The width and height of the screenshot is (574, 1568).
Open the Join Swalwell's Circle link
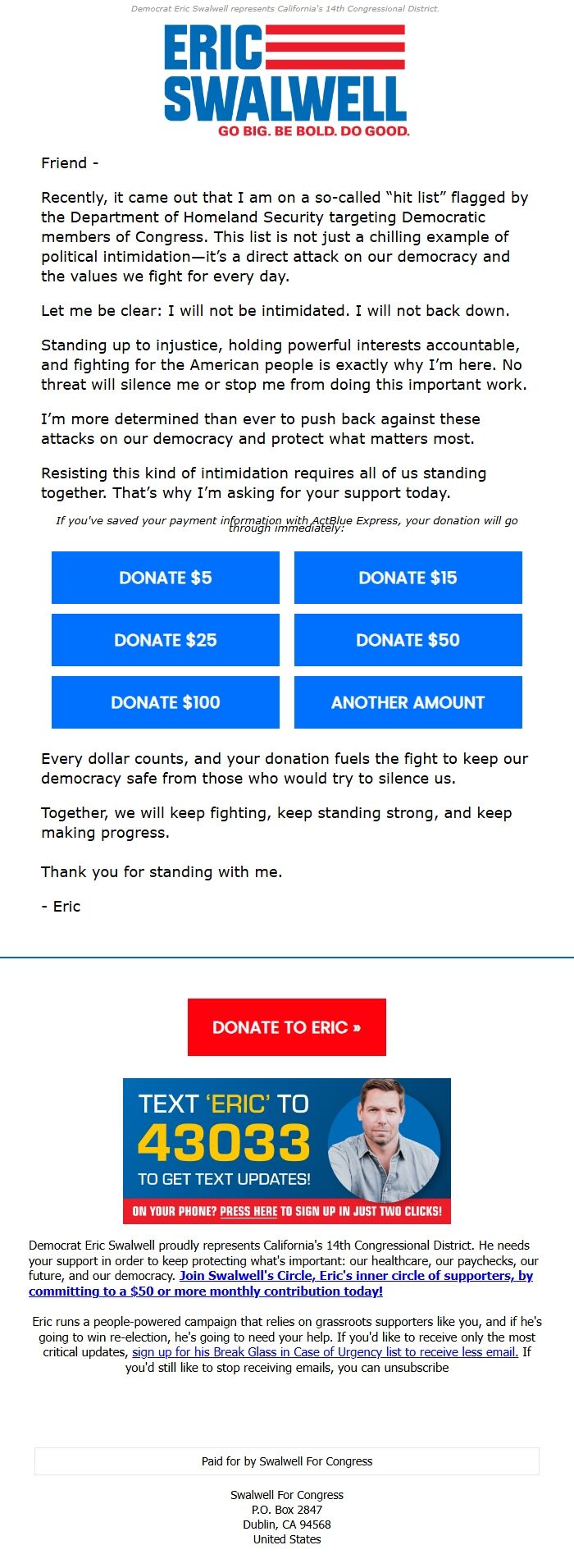point(356,1276)
